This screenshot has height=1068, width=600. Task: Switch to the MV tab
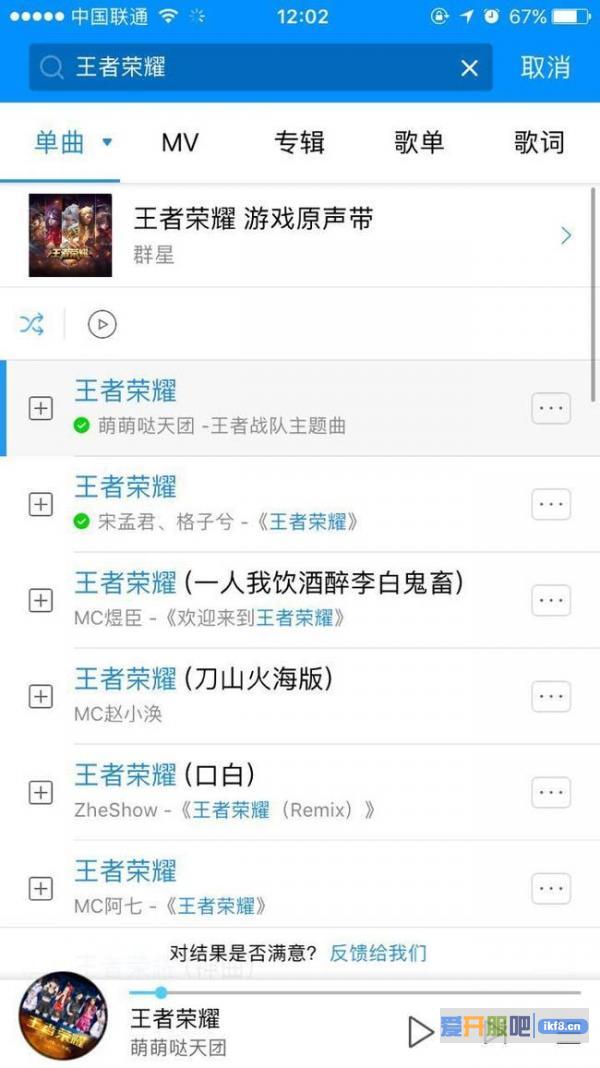[x=180, y=143]
